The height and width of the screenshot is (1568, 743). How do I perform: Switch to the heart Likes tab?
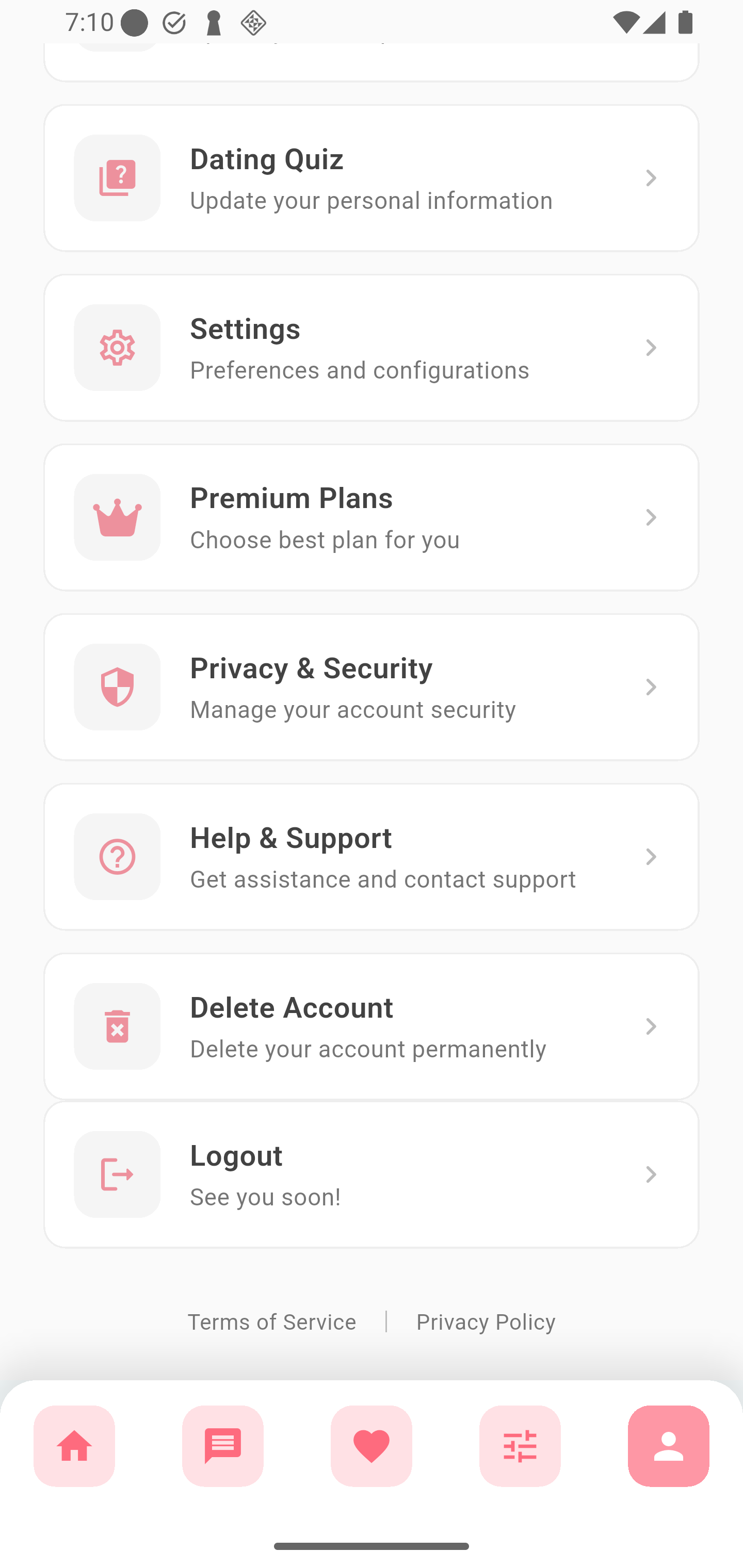pyautogui.click(x=372, y=1446)
